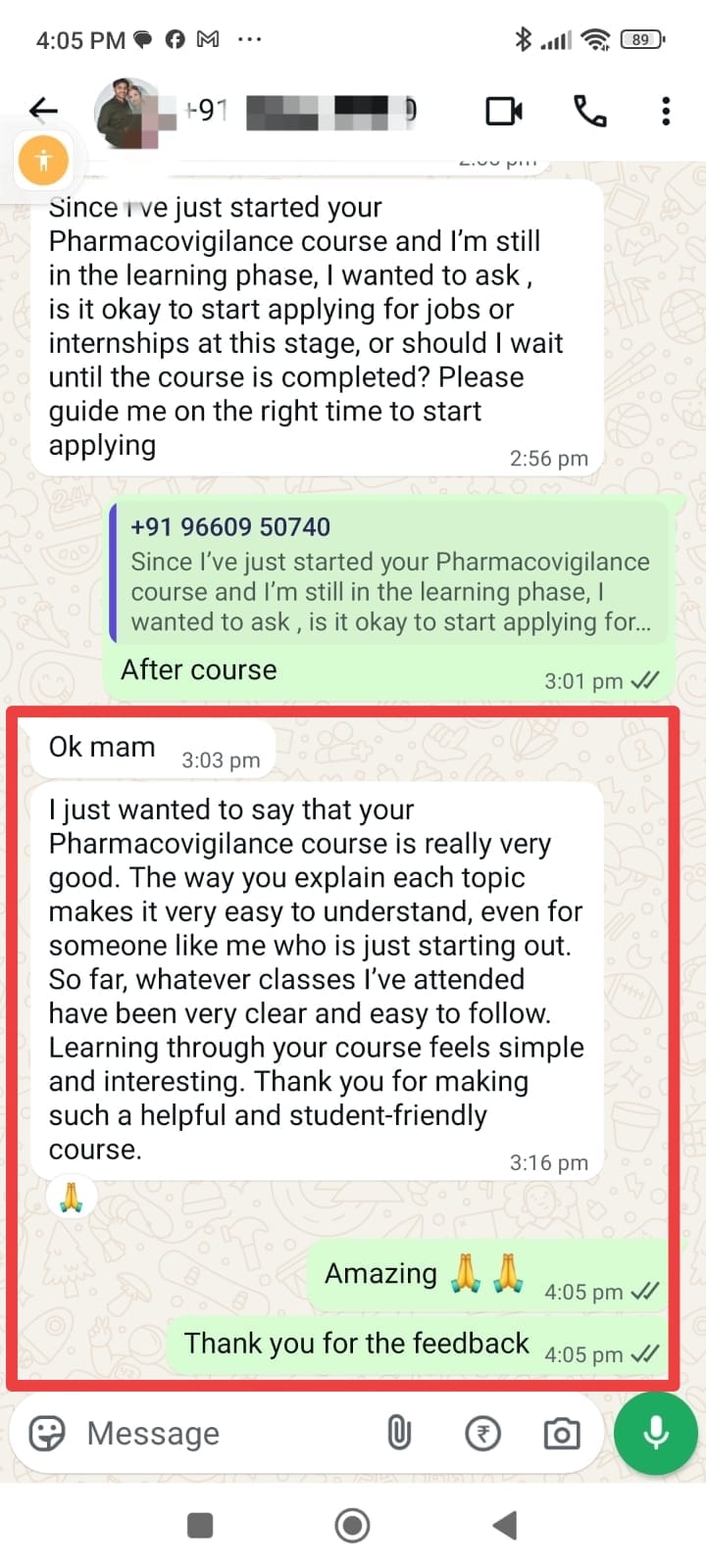Viewport: 706px width, 1568px height.
Task: Open the camera from chat bar
Action: tap(562, 1434)
